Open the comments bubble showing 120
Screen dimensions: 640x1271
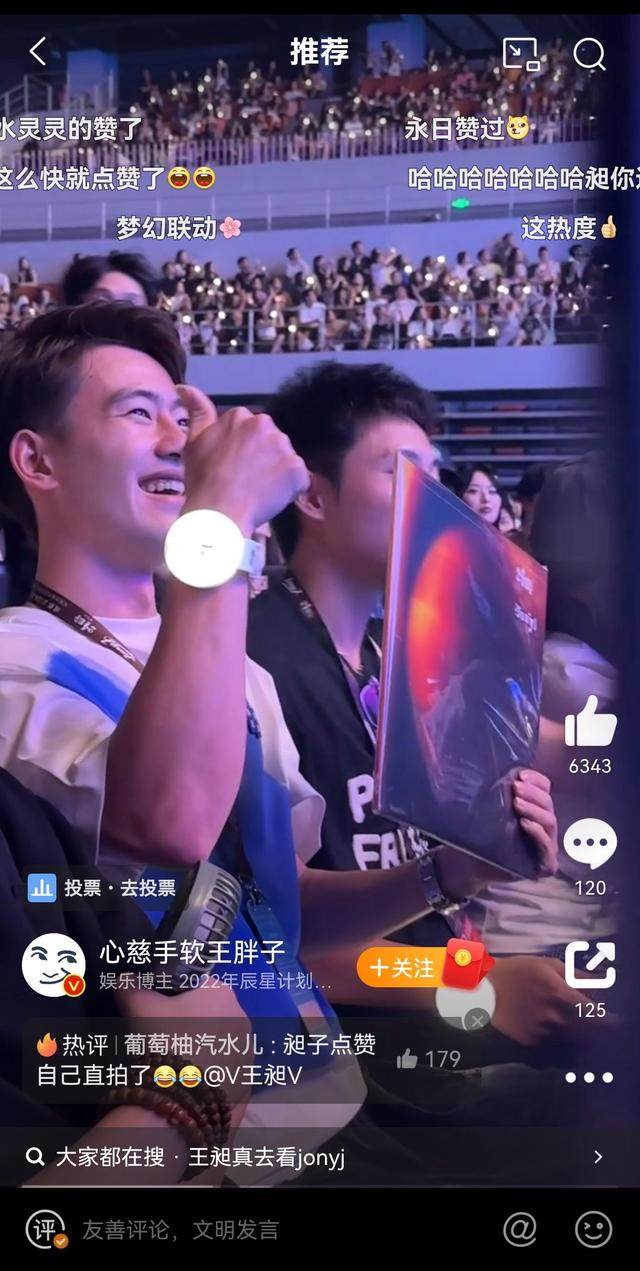click(x=590, y=845)
